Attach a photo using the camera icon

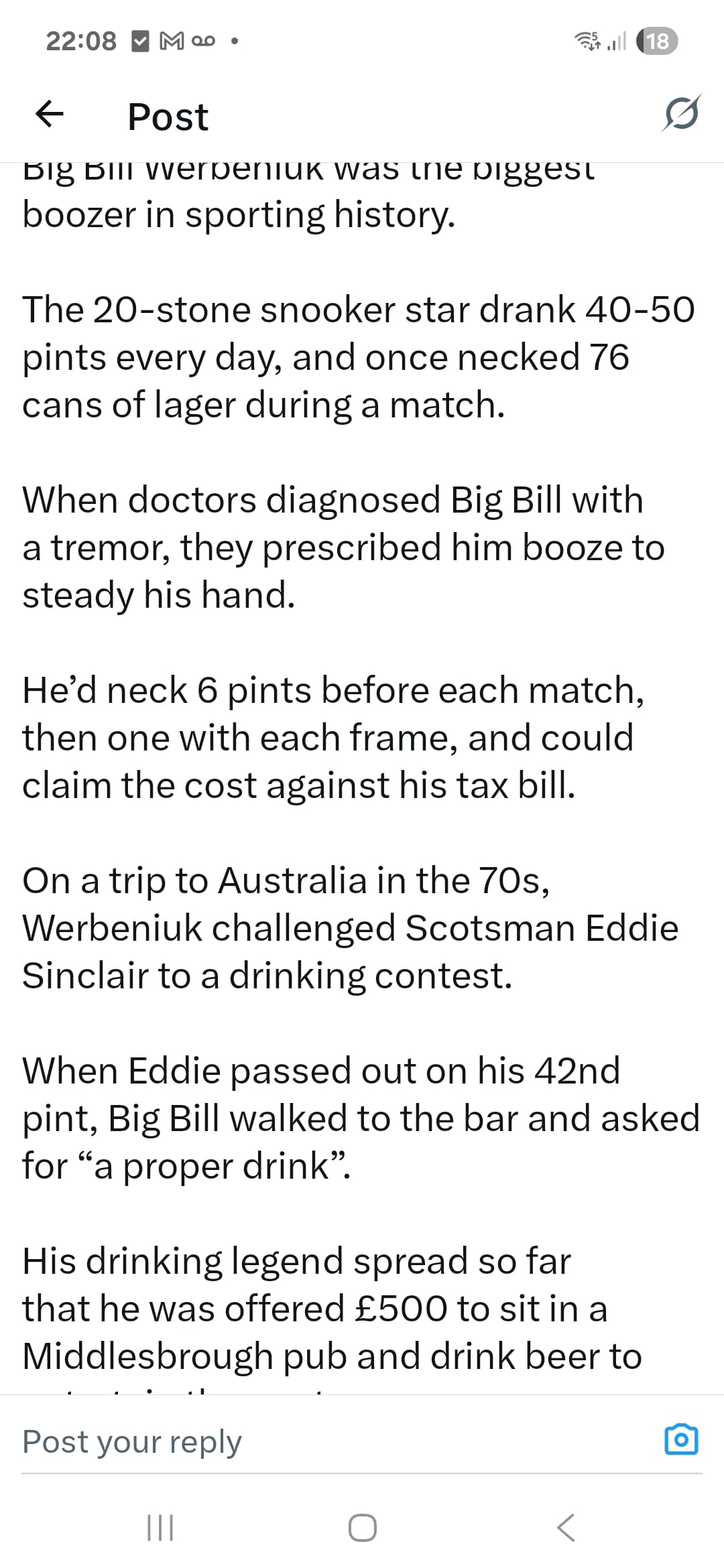pyautogui.click(x=681, y=1439)
